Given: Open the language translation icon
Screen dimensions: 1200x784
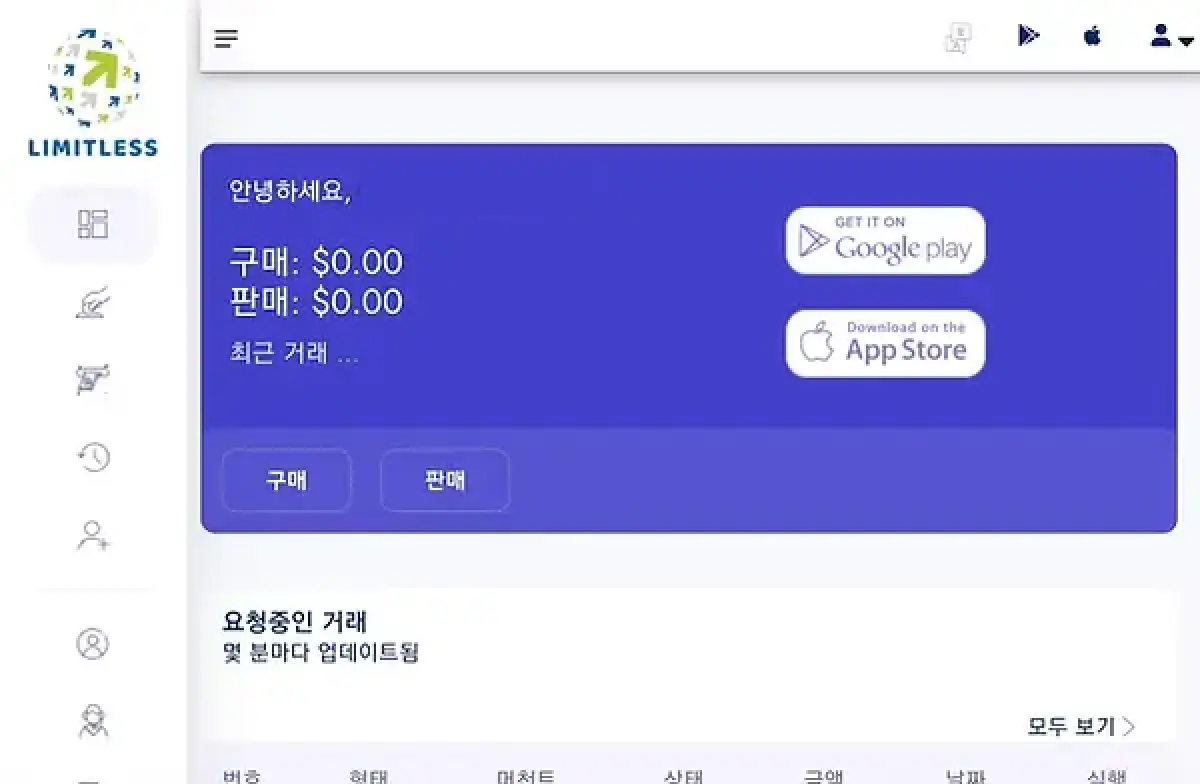Looking at the screenshot, I should pyautogui.click(x=958, y=38).
